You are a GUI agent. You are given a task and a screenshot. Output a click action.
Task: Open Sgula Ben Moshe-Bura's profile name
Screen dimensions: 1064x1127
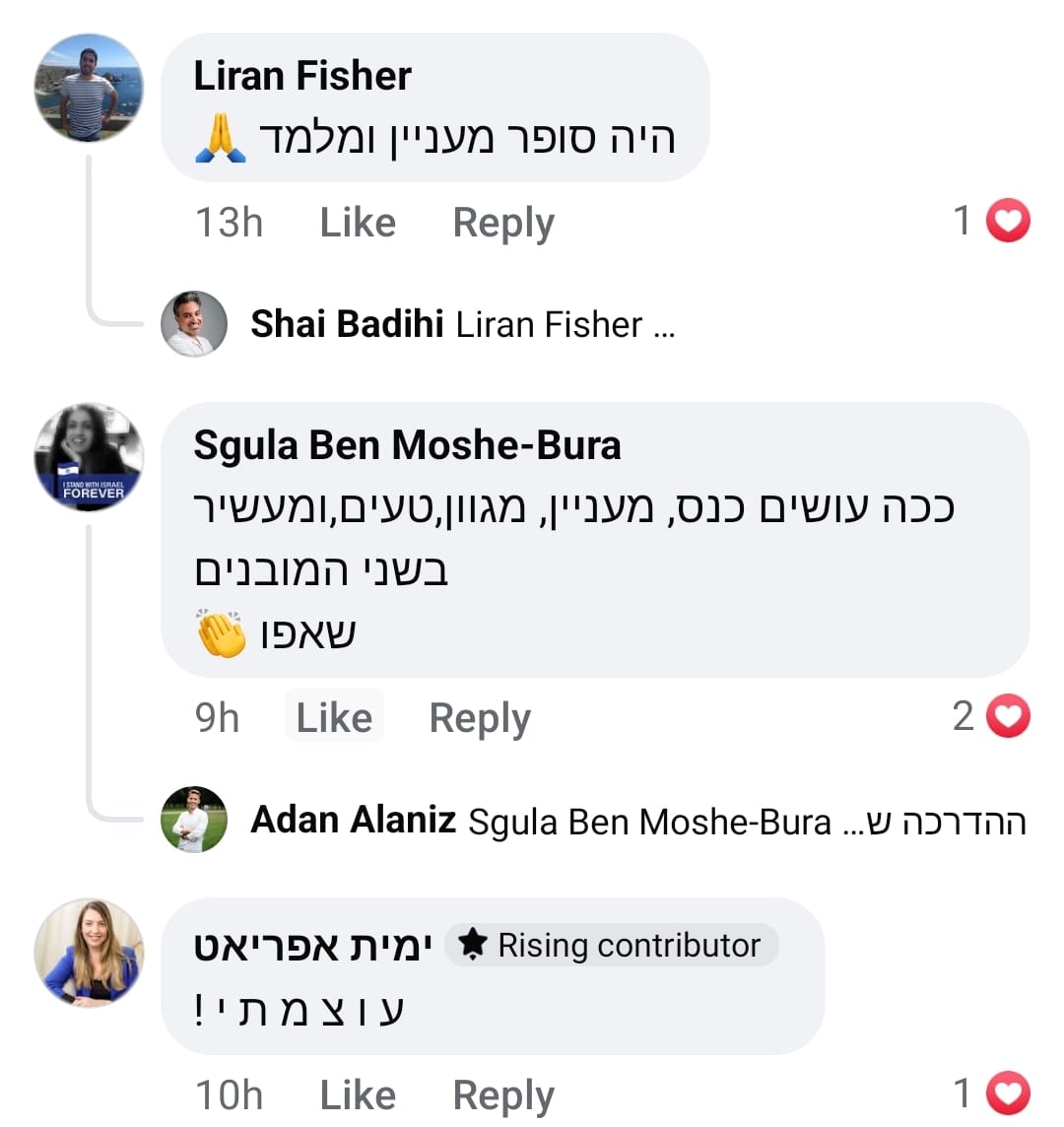407,445
